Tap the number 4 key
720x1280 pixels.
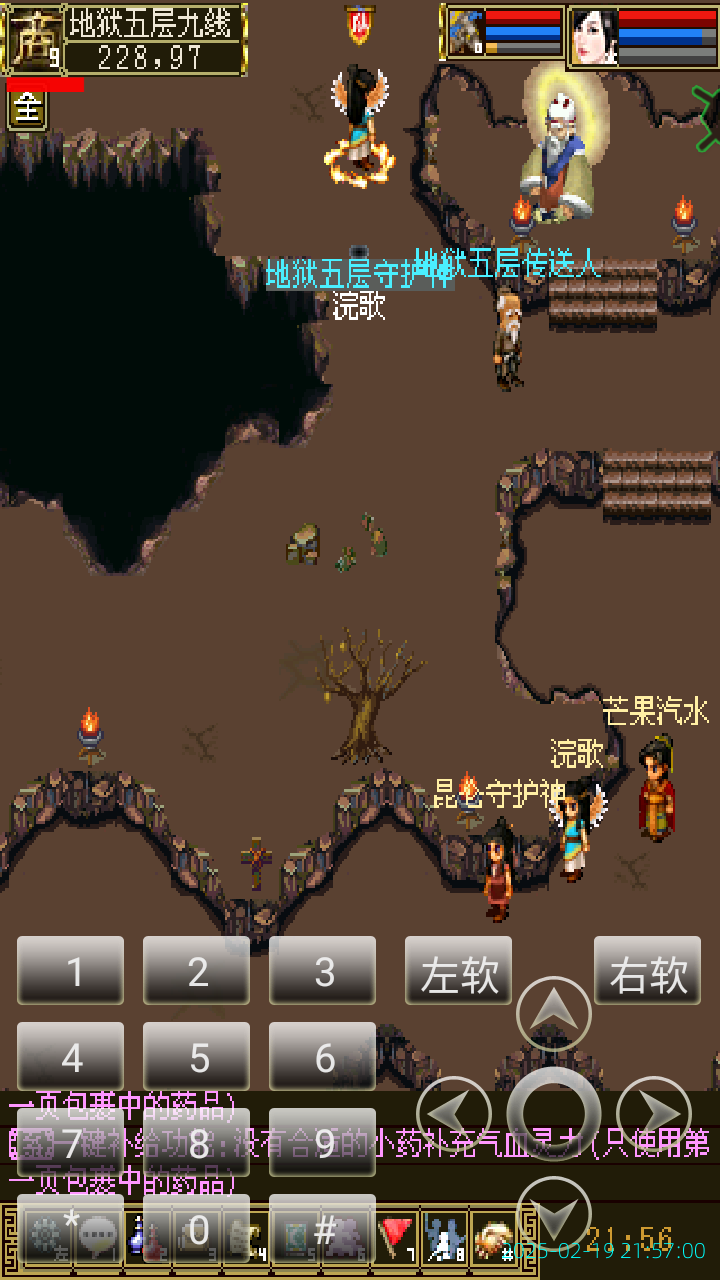[x=71, y=1057]
